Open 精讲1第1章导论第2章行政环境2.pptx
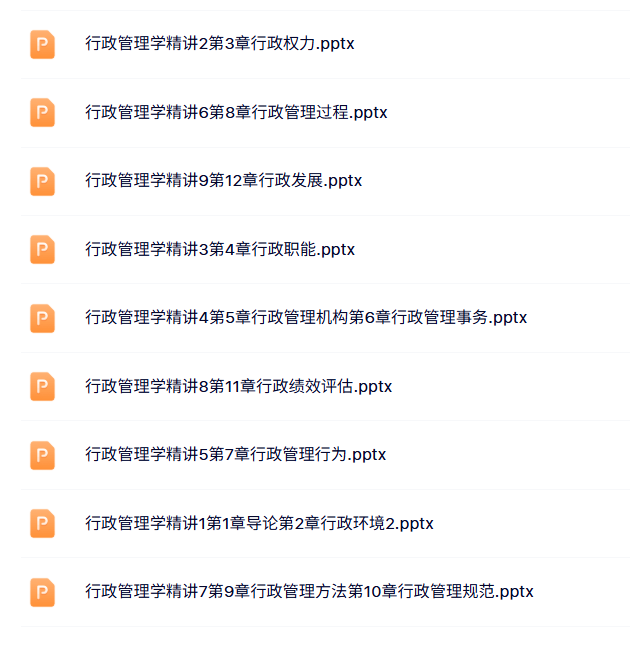Image resolution: width=630 pixels, height=647 pixels. pos(259,523)
